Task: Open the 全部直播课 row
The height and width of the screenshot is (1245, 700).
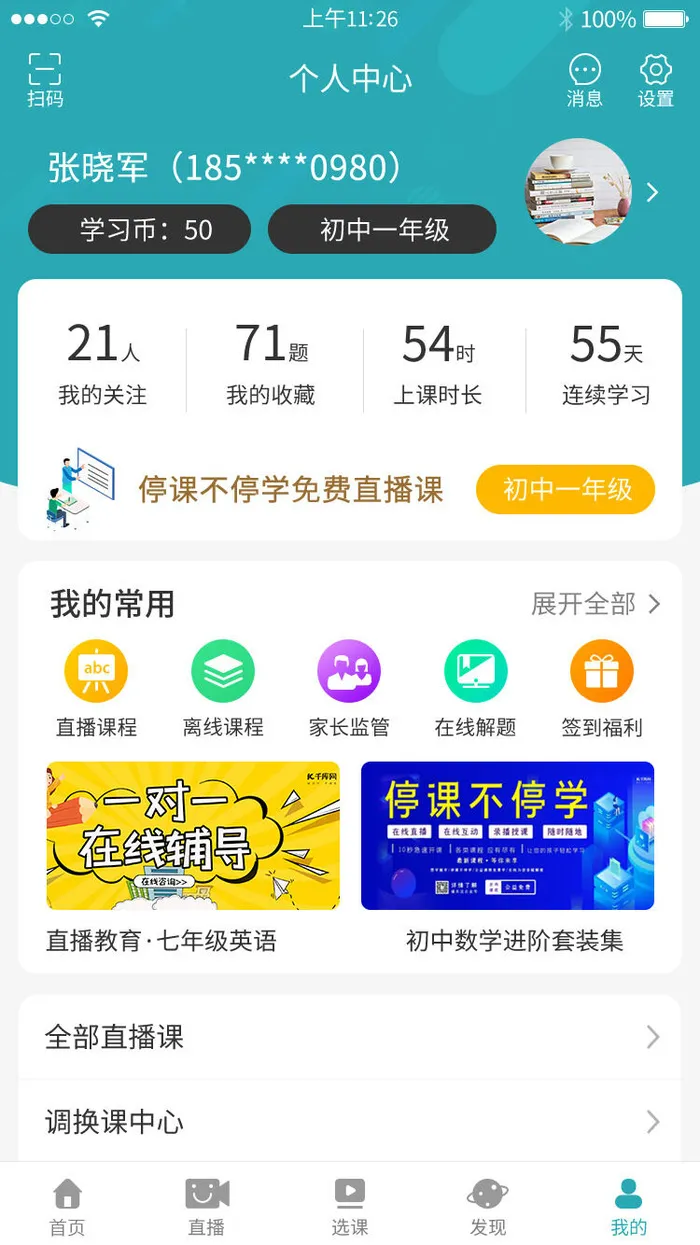Action: (350, 1037)
